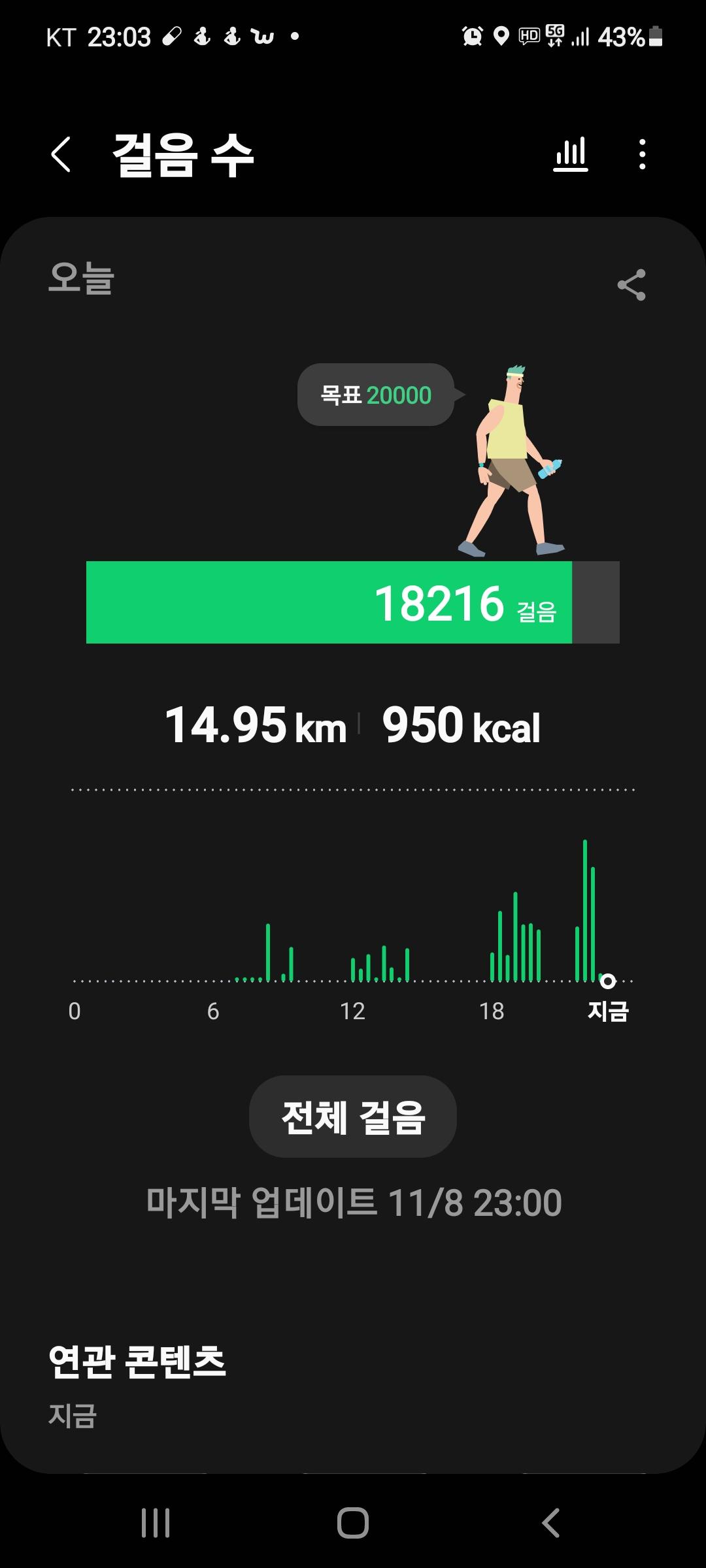This screenshot has height=1568, width=706.
Task: Open the step trends chart icon
Action: (571, 155)
